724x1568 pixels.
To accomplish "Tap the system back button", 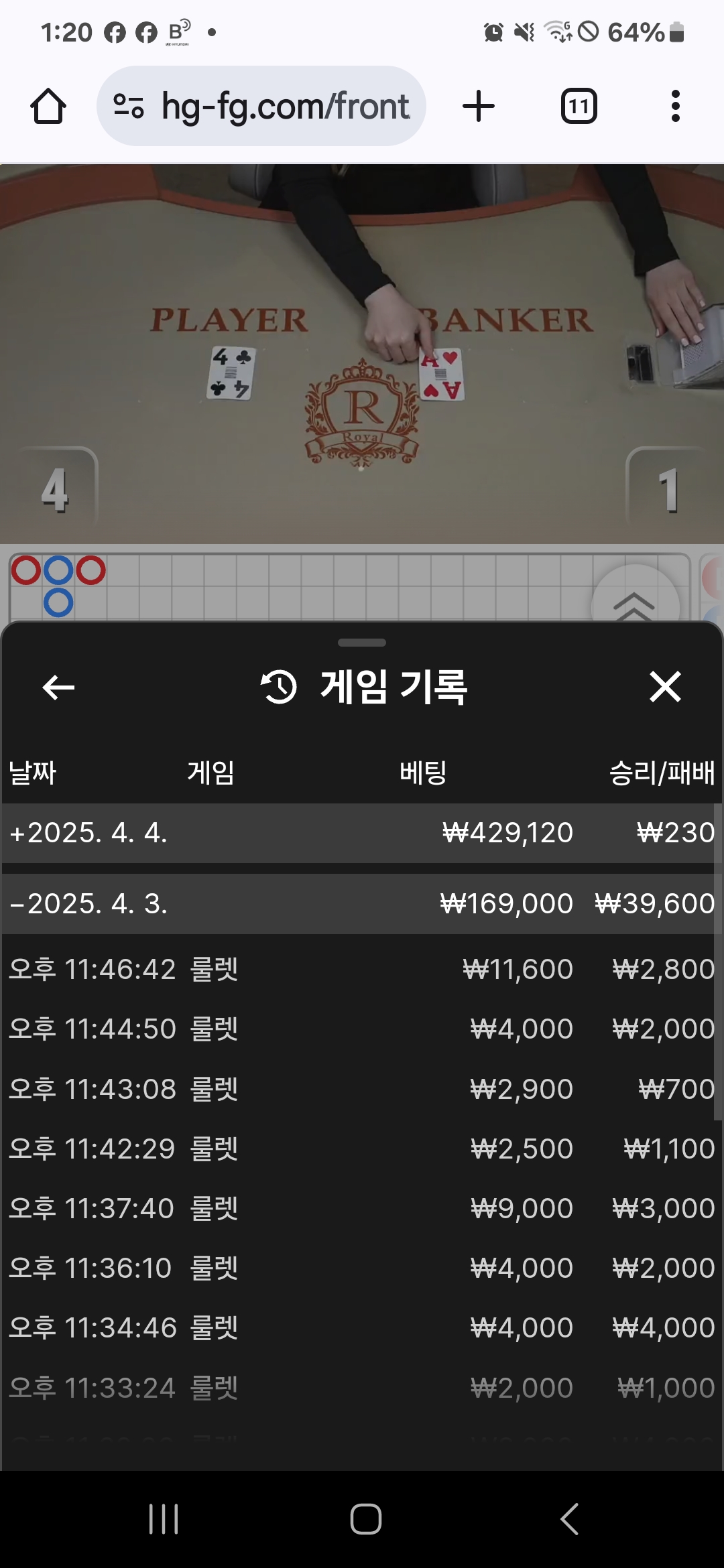I will click(x=569, y=1519).
